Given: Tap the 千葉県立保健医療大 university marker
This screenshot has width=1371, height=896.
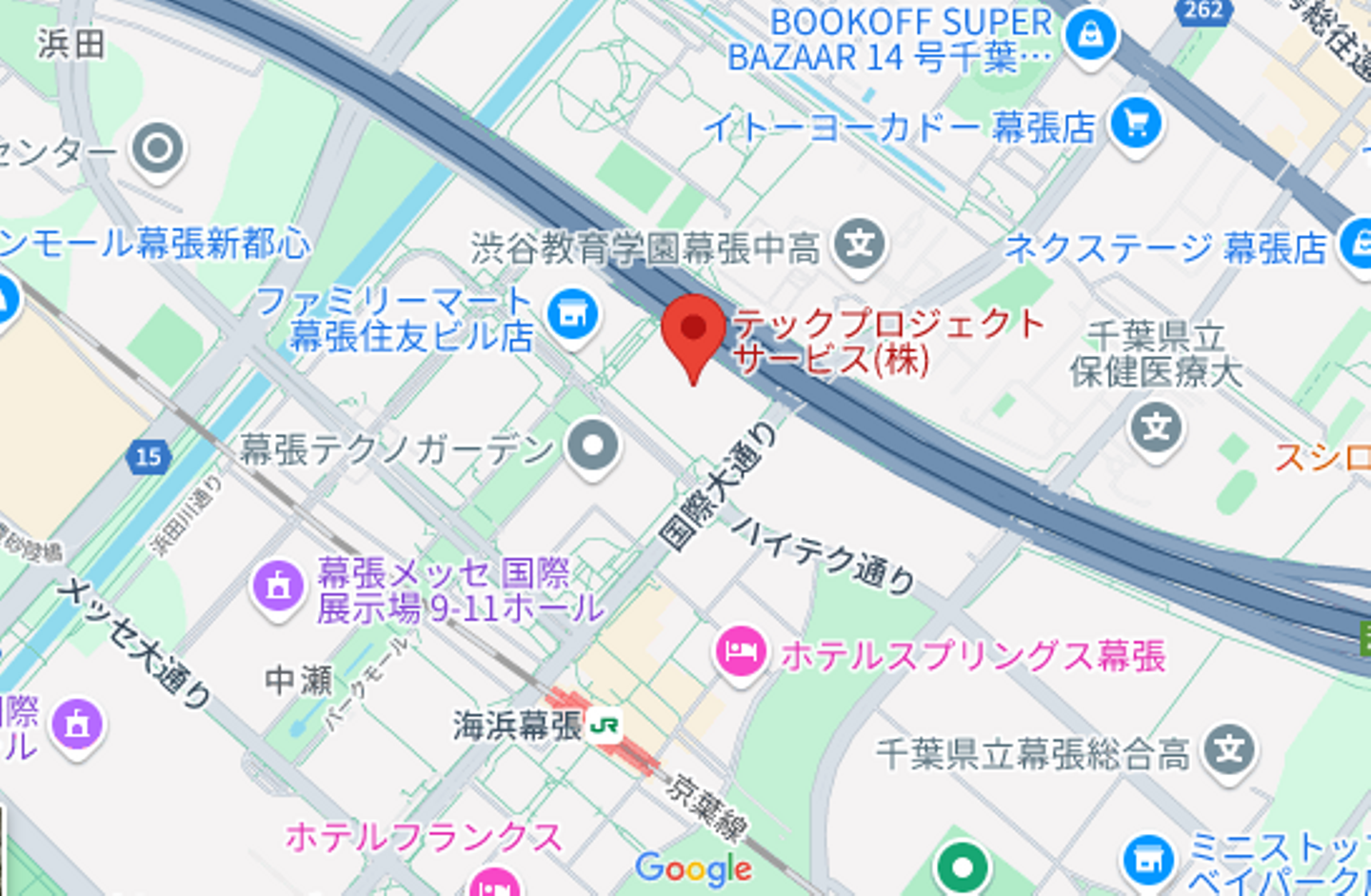Looking at the screenshot, I should pos(1156,428).
